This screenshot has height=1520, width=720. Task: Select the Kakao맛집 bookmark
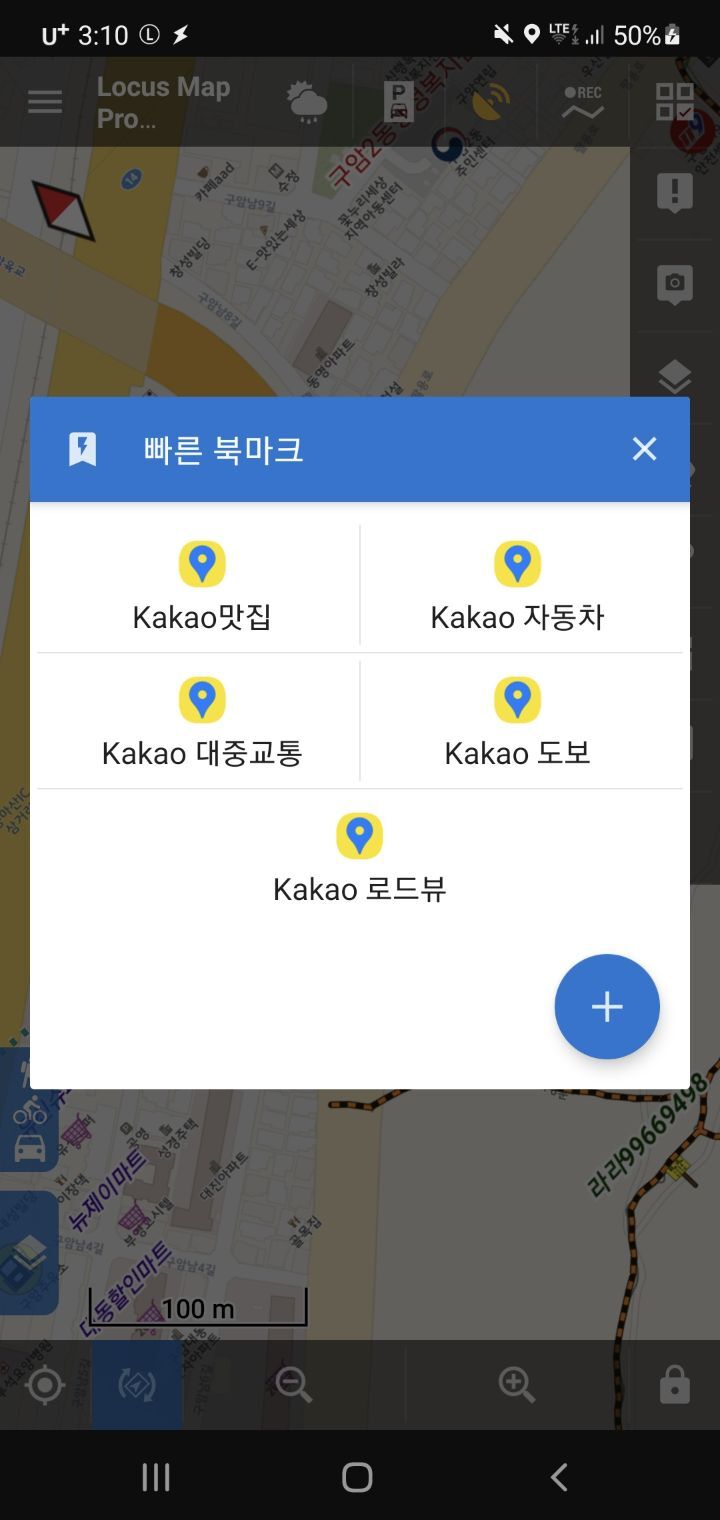[x=201, y=588]
